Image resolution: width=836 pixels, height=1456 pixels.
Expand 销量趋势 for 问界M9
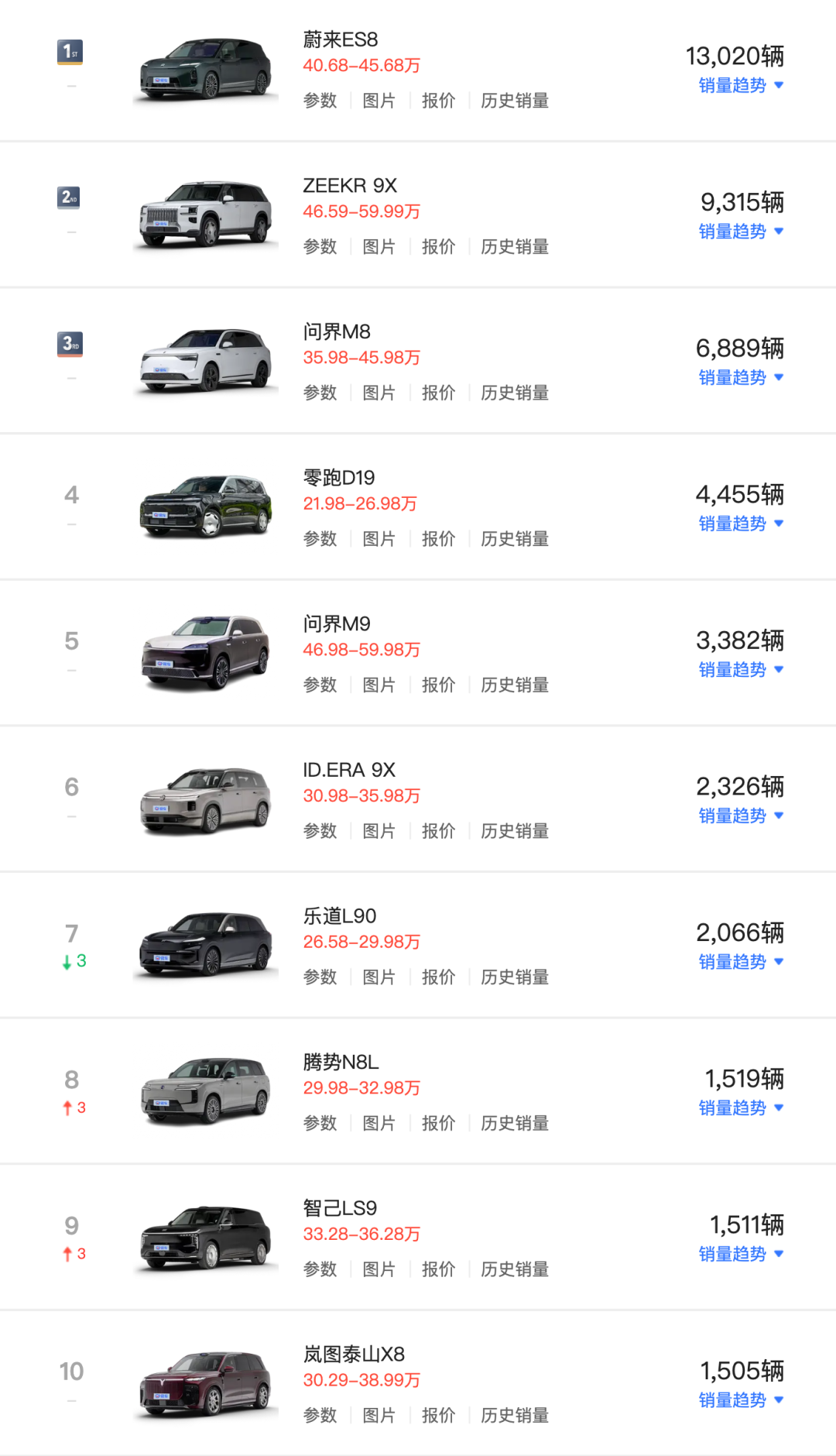(x=741, y=670)
